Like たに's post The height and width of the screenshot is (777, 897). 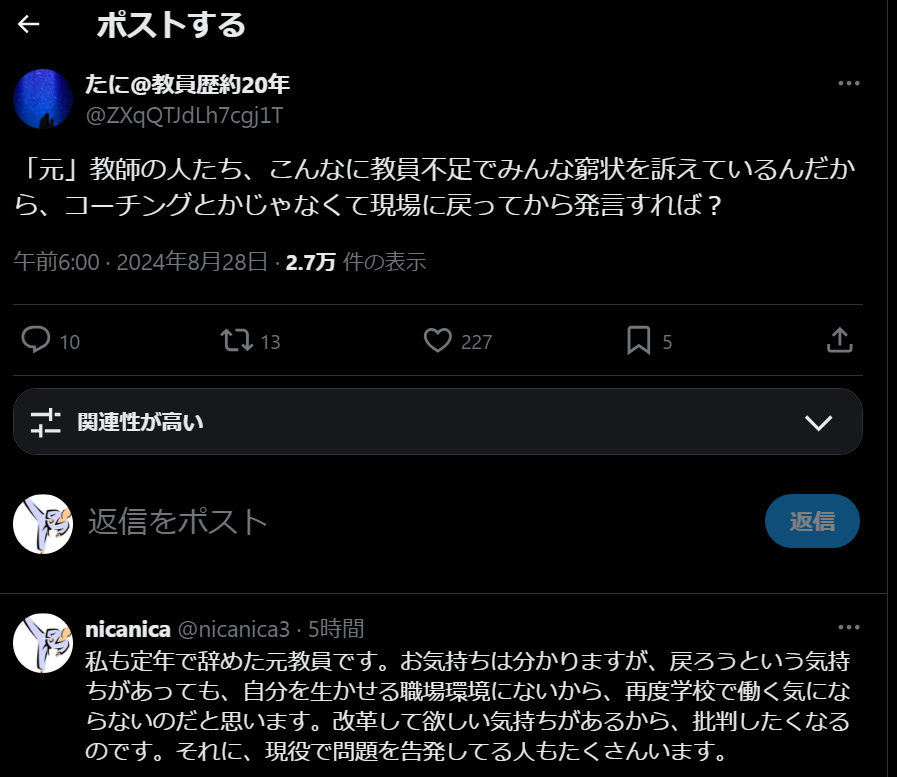[438, 341]
